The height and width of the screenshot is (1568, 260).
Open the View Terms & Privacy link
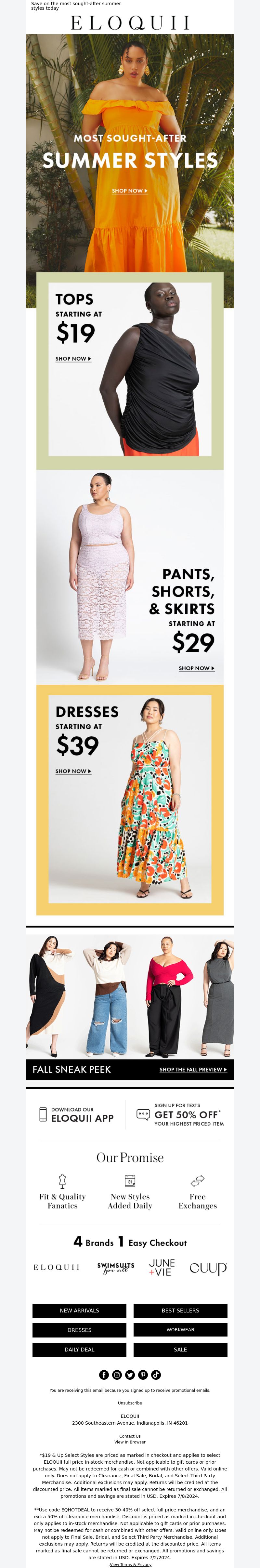tap(130, 1564)
